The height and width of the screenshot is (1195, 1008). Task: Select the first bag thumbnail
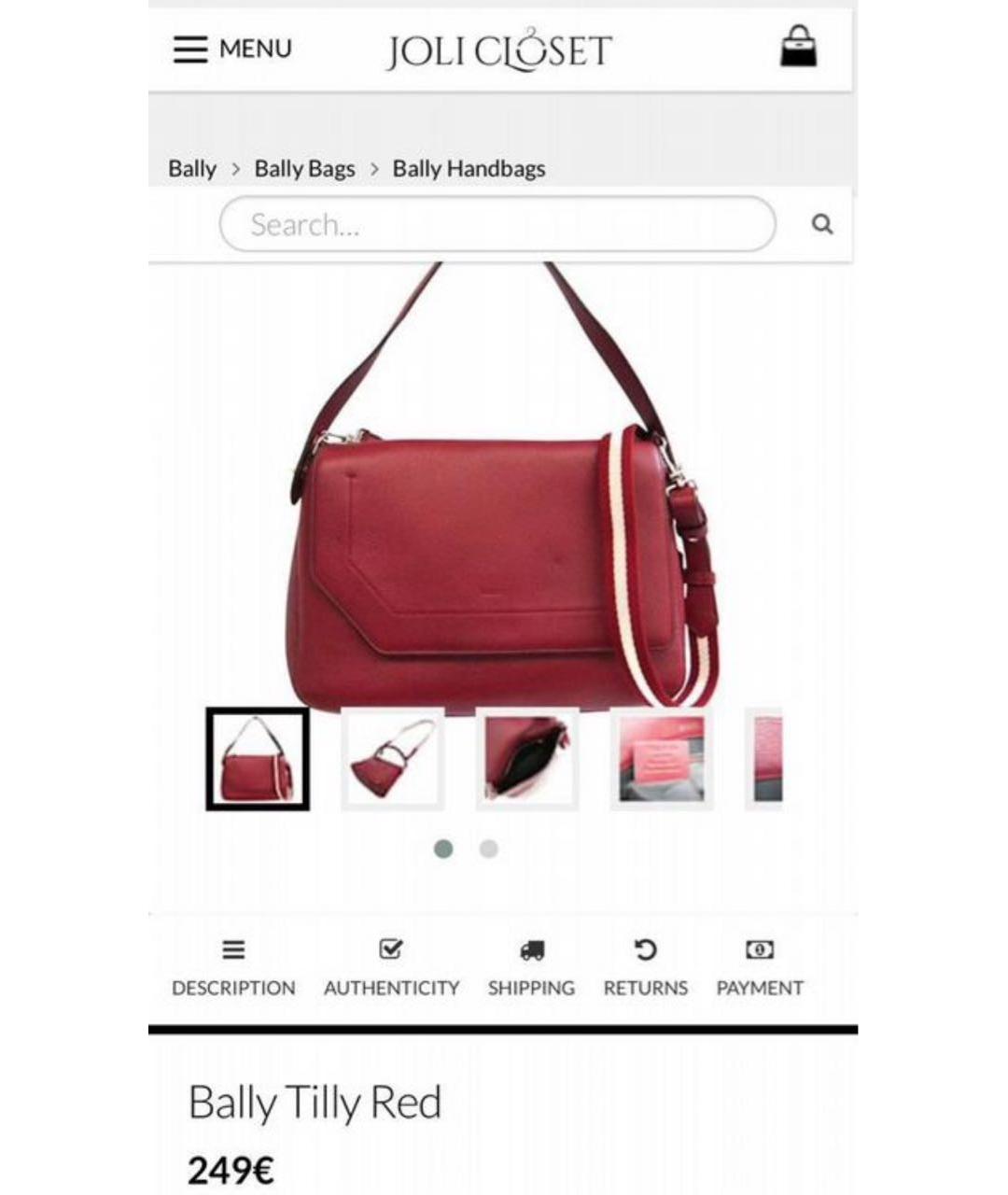point(258,759)
